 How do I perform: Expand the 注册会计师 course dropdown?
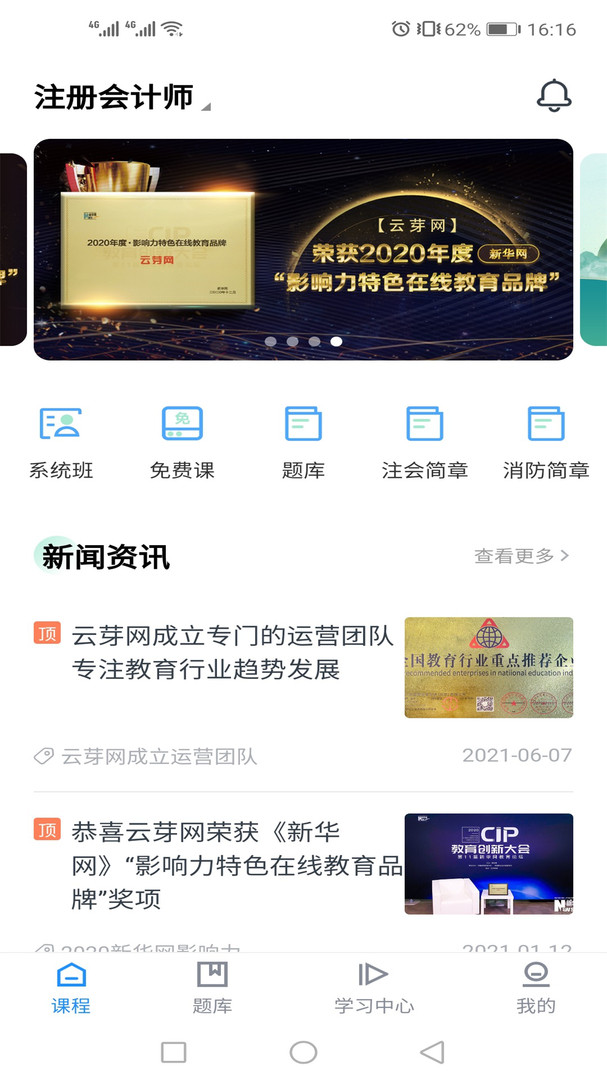point(122,97)
